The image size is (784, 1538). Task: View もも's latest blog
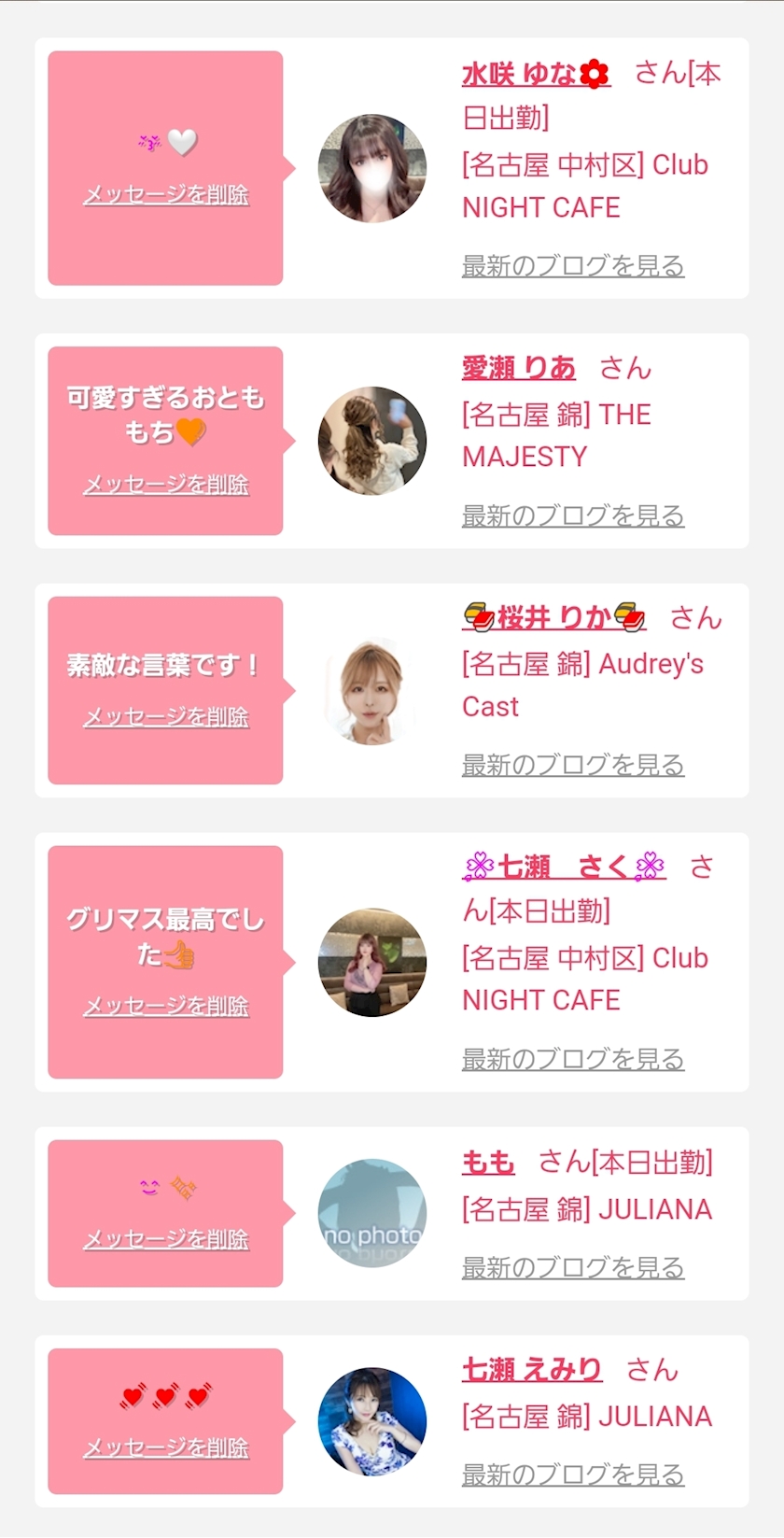pyautogui.click(x=573, y=1267)
